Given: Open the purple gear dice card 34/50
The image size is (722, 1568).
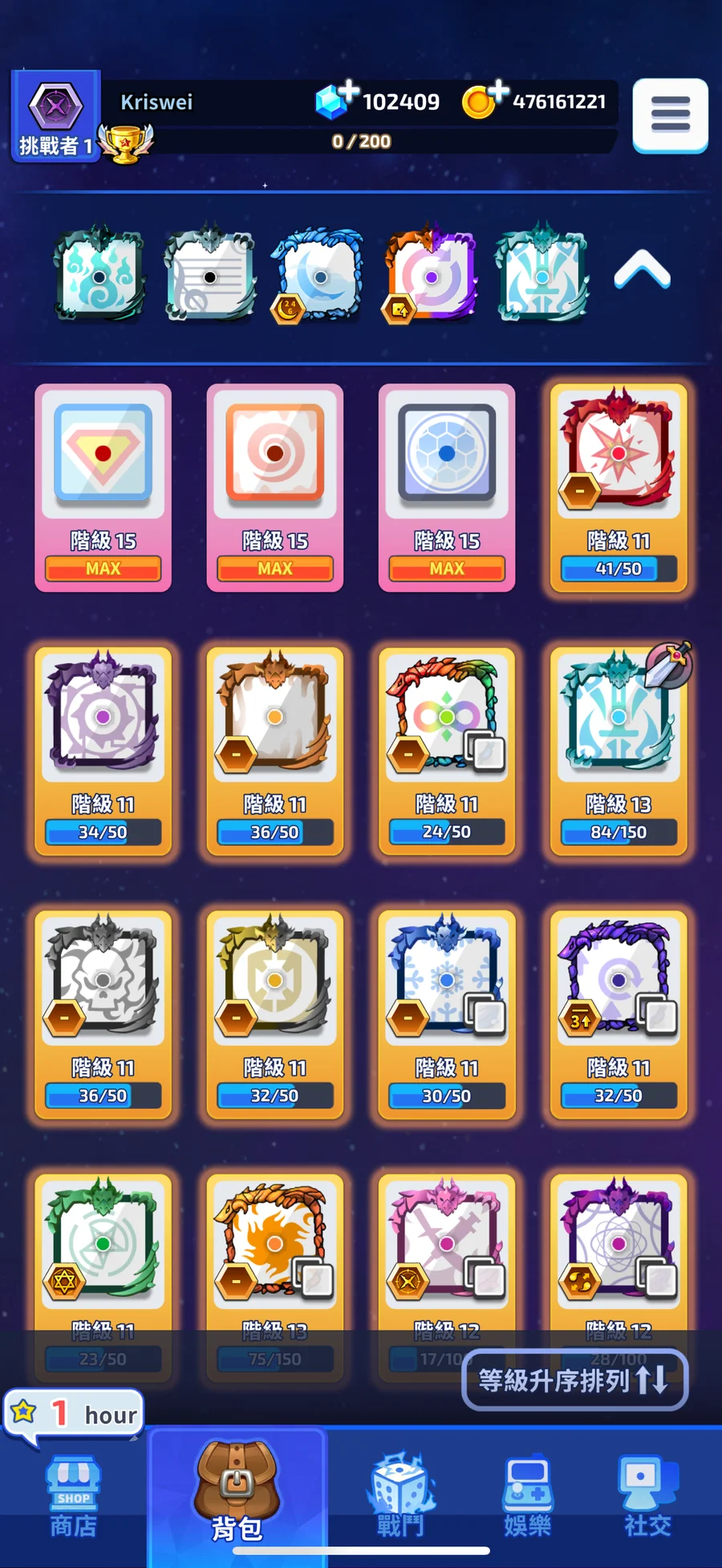Looking at the screenshot, I should click(x=103, y=750).
